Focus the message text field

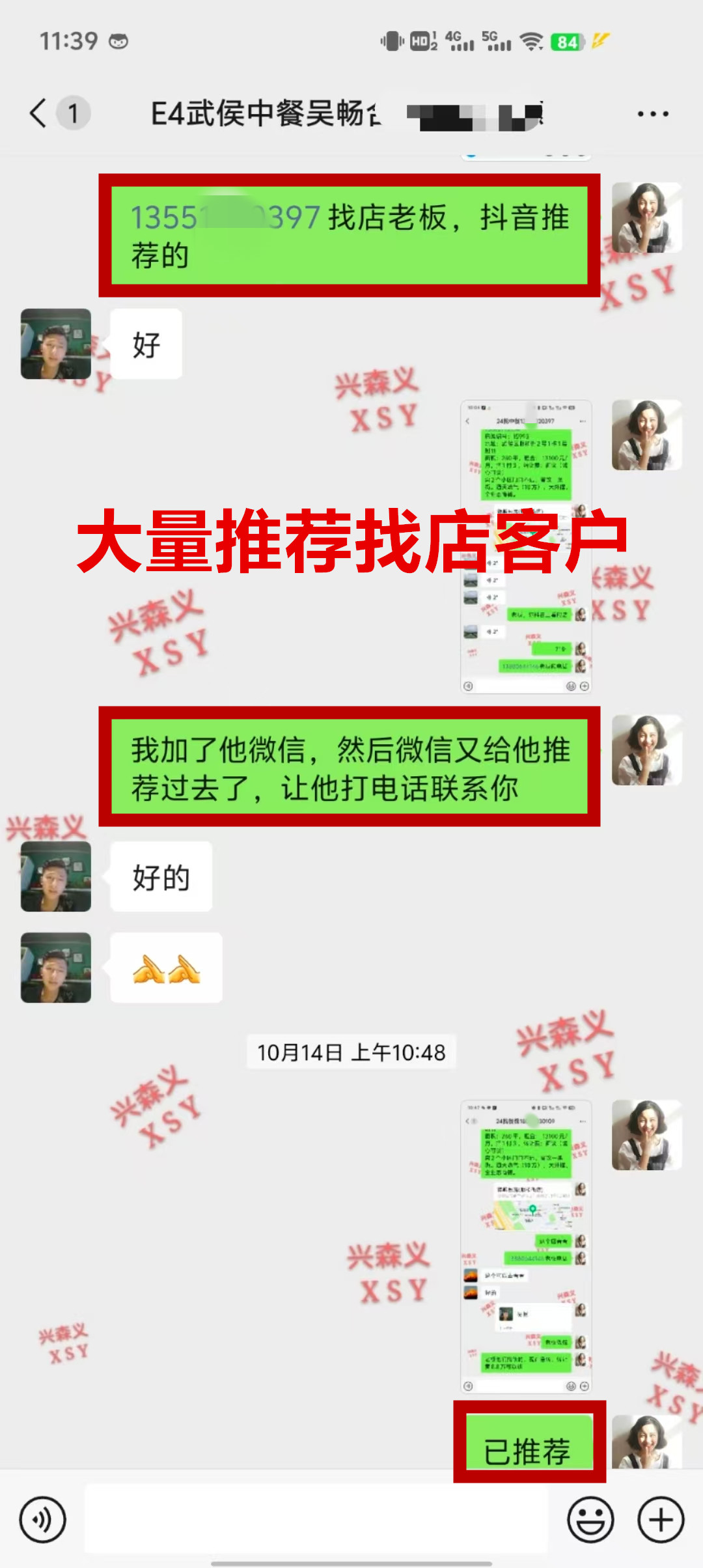pos(316,1519)
